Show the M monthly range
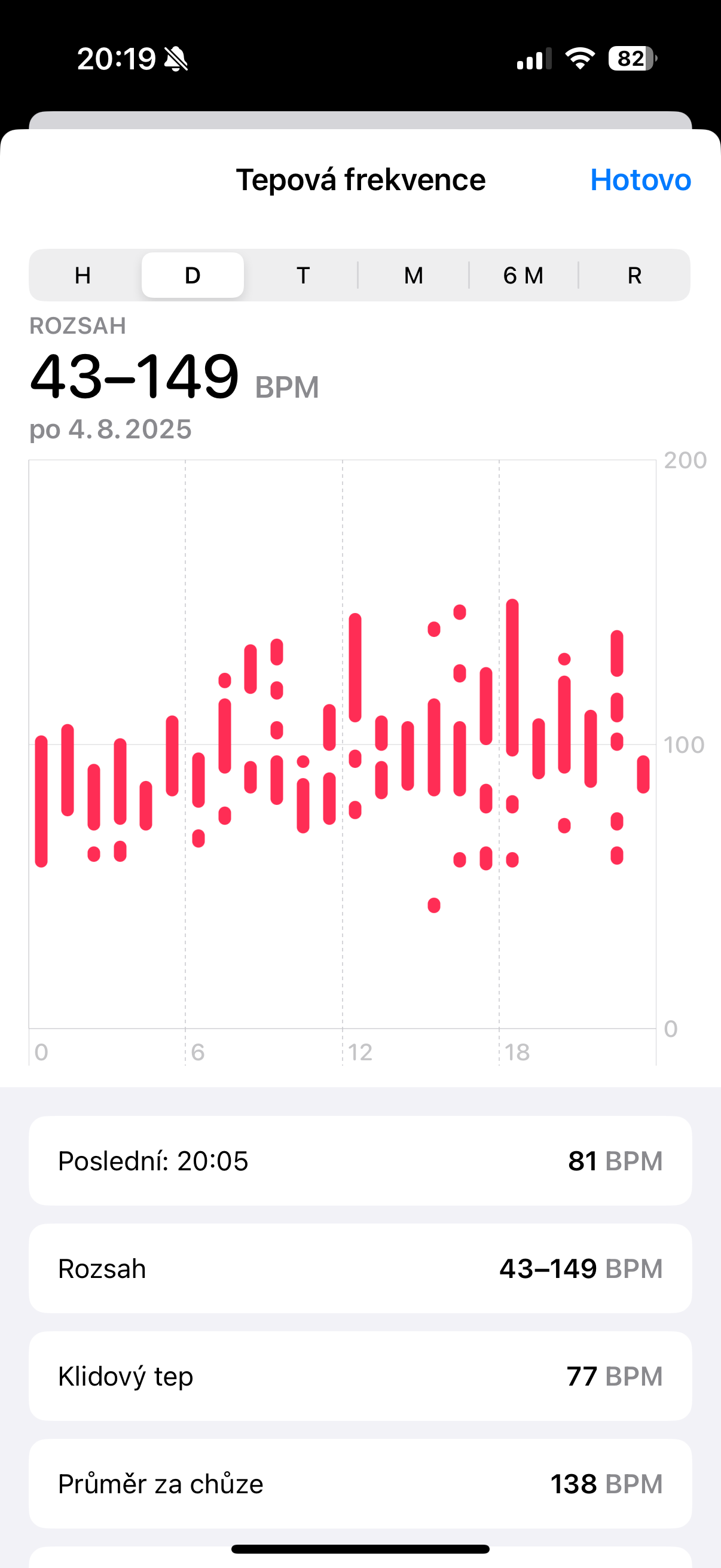 [x=414, y=276]
